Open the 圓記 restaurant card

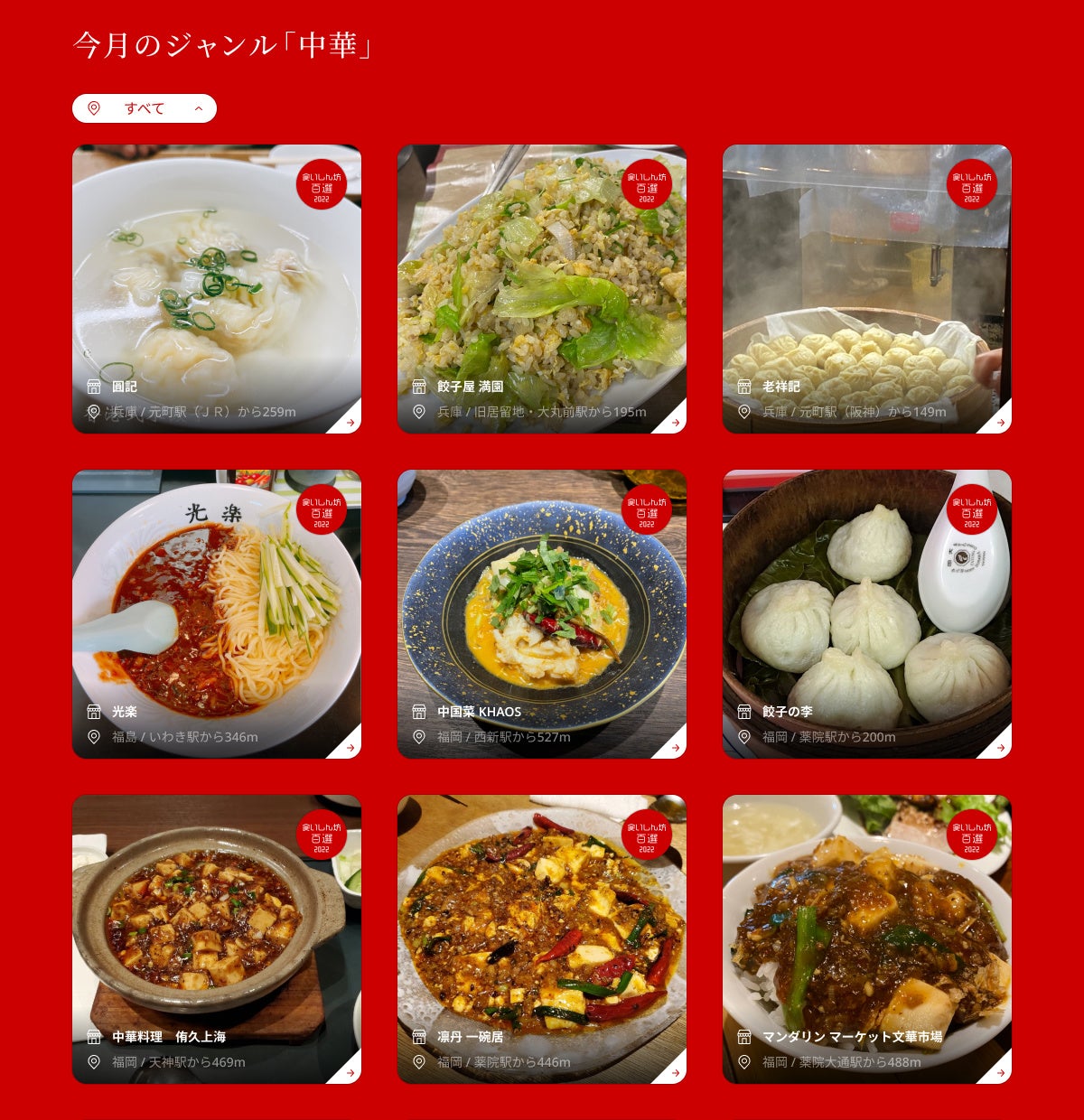[217, 289]
